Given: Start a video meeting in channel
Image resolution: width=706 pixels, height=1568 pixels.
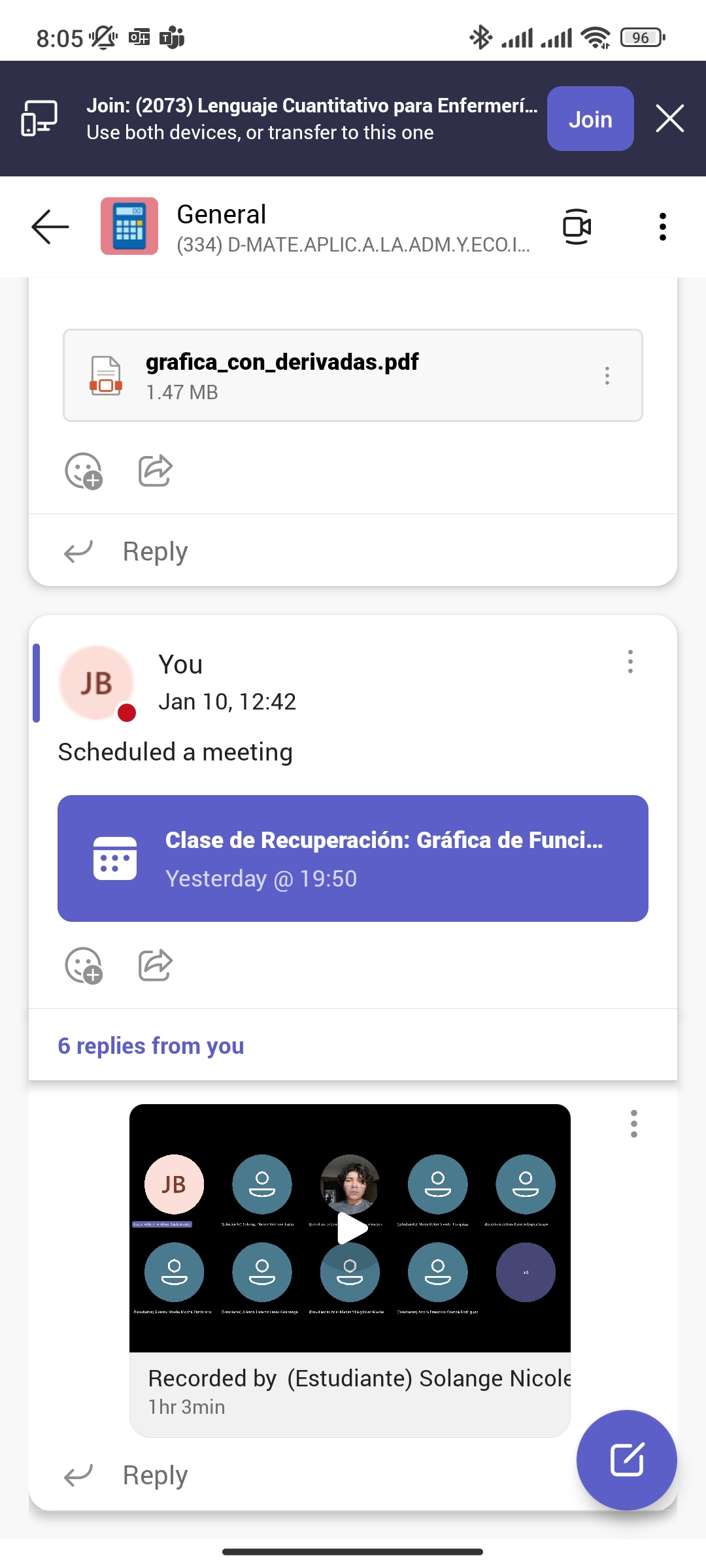Looking at the screenshot, I should click(577, 227).
